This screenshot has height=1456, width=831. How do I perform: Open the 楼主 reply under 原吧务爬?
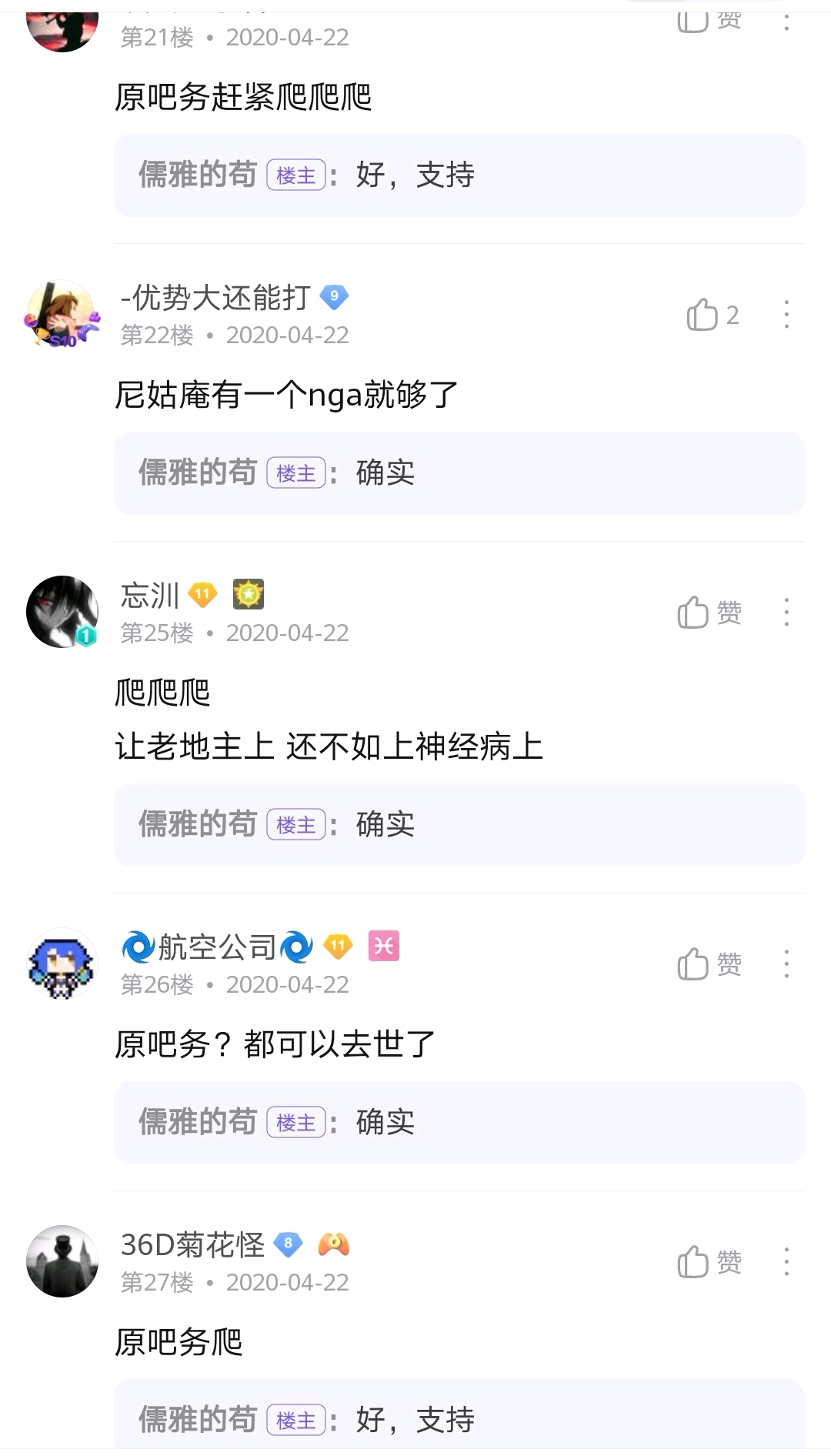459,1419
